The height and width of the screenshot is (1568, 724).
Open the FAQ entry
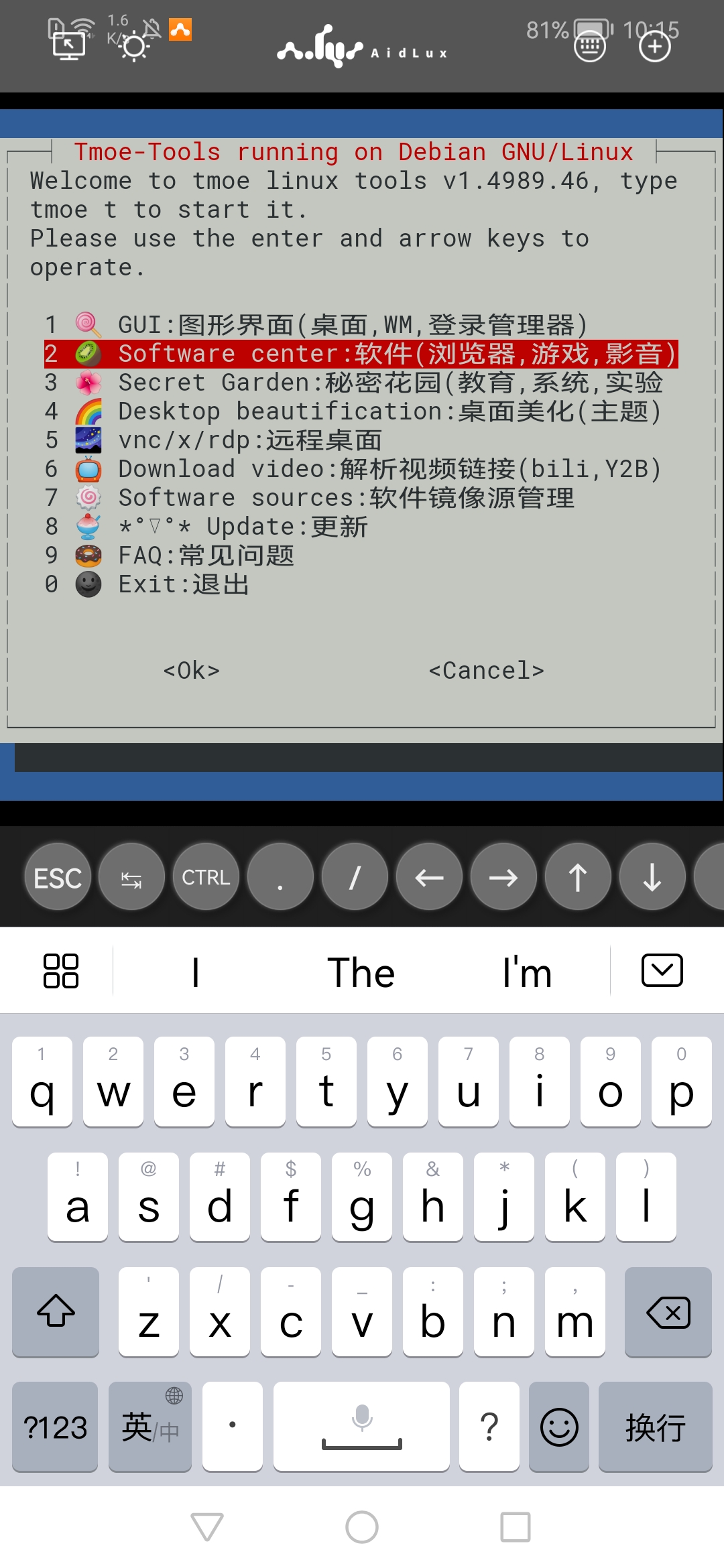pos(206,556)
